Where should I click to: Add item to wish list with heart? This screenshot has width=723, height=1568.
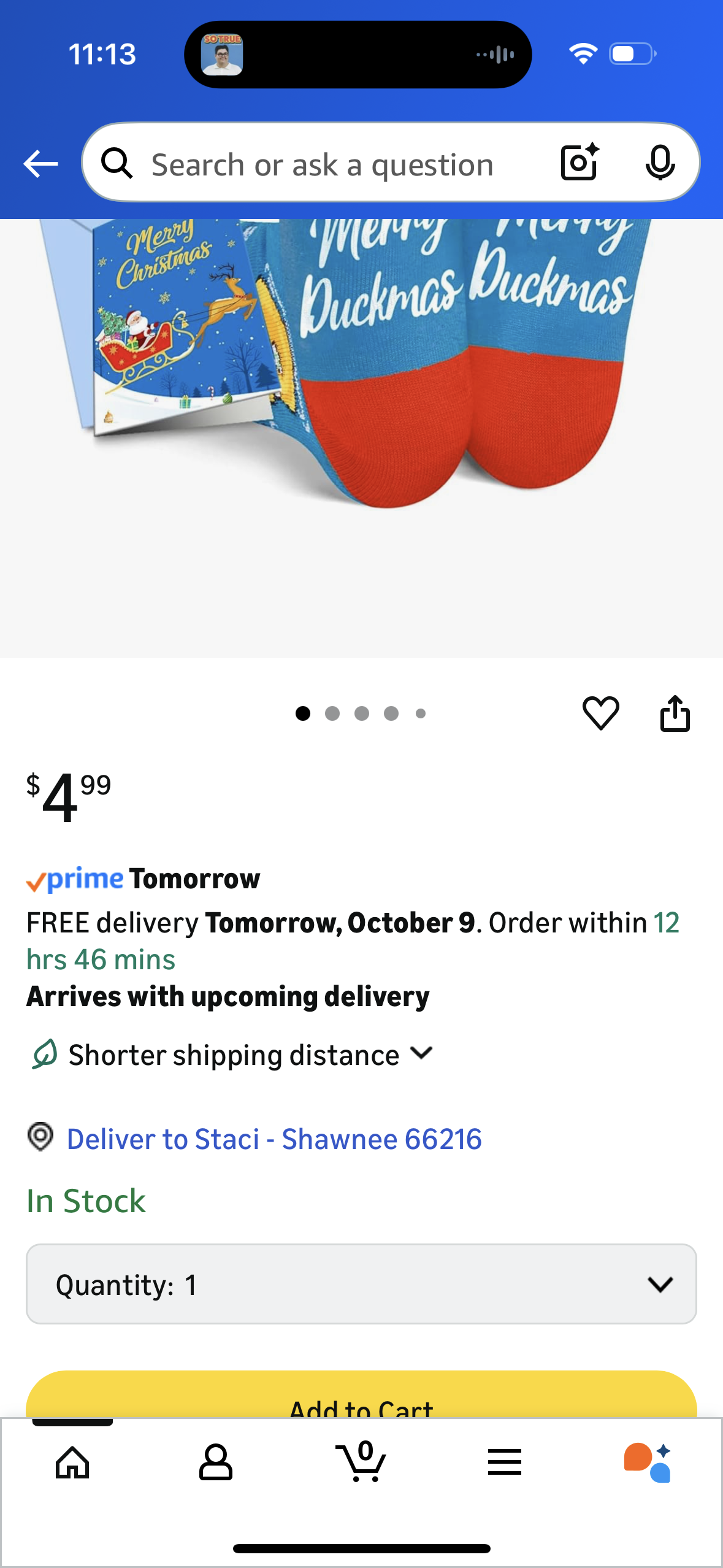pyautogui.click(x=600, y=713)
